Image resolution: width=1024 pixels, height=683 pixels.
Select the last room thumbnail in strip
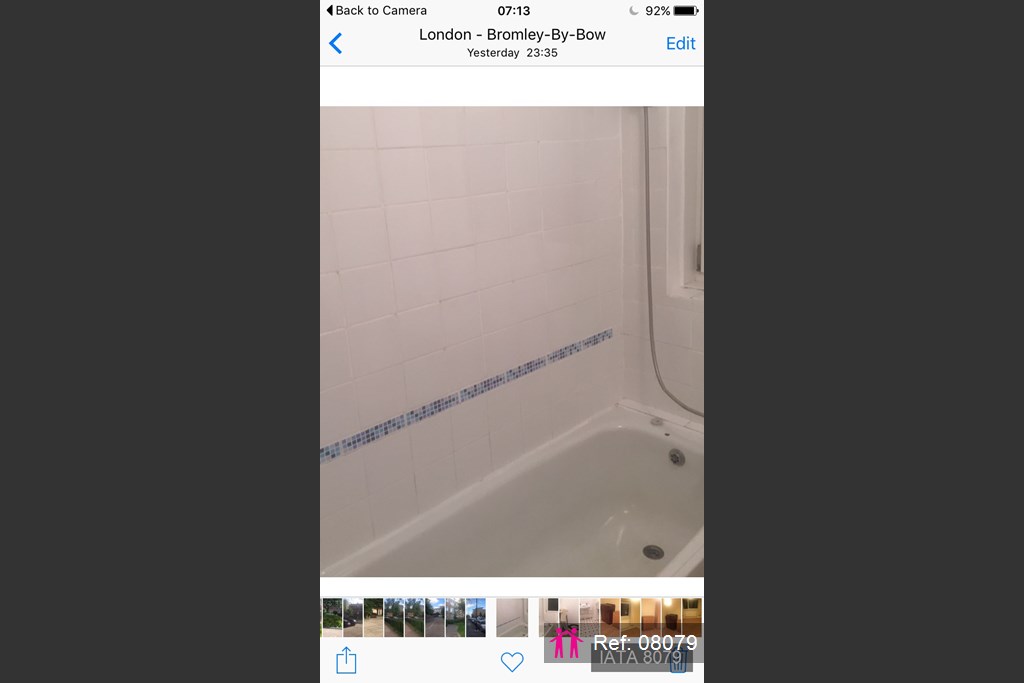(692, 614)
